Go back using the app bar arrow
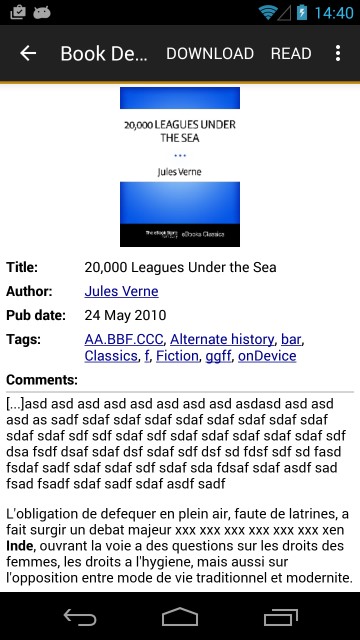360x640 pixels. click(28, 53)
